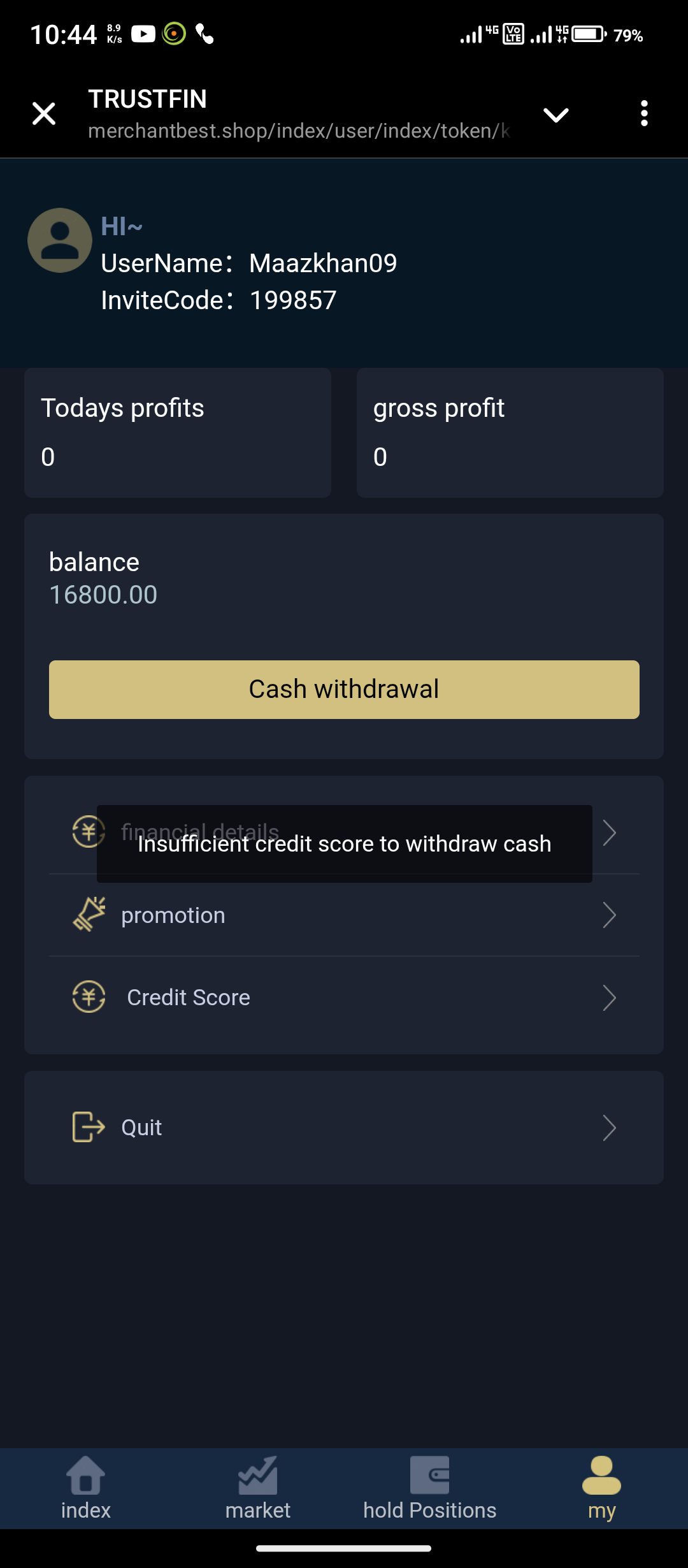Close the TRUSTFIN browser tab

[44, 114]
